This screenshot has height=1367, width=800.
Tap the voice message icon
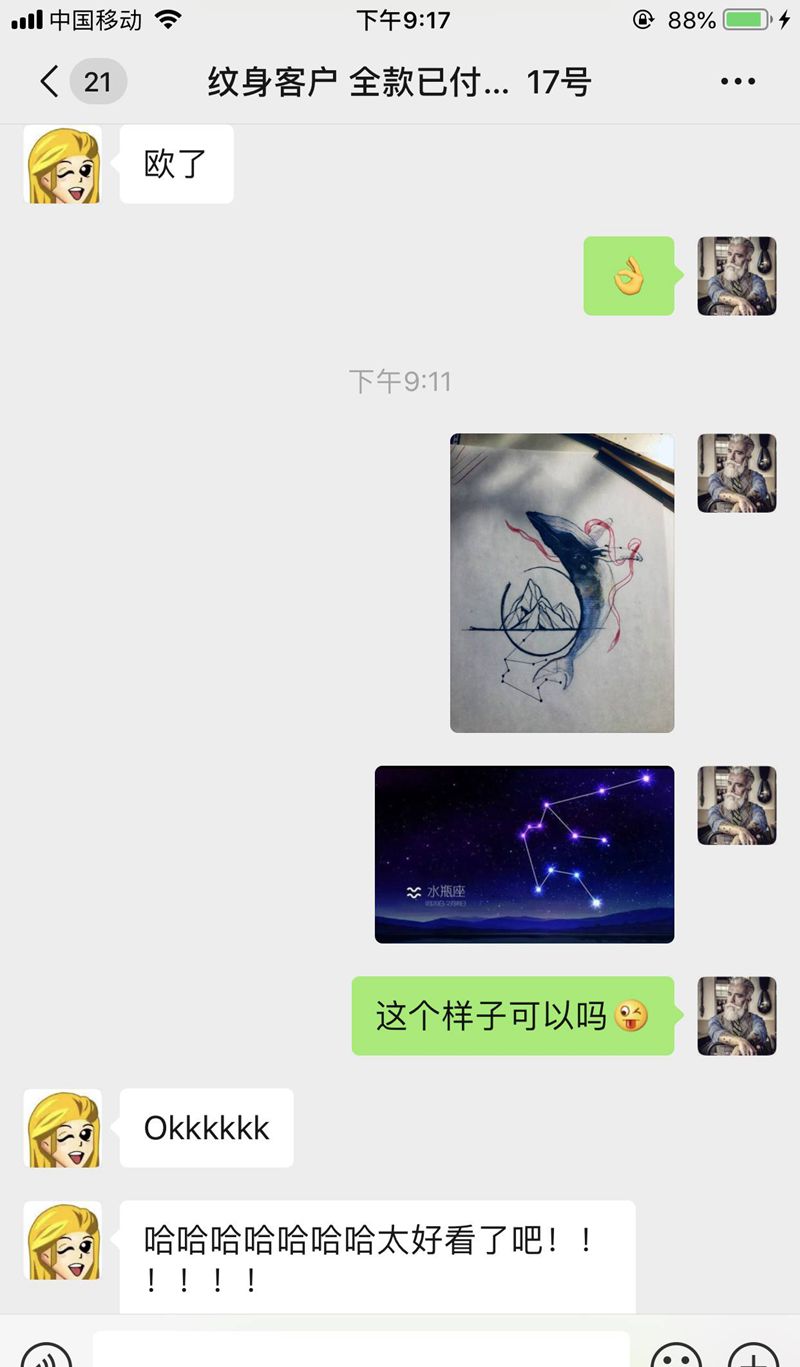pos(46,1355)
